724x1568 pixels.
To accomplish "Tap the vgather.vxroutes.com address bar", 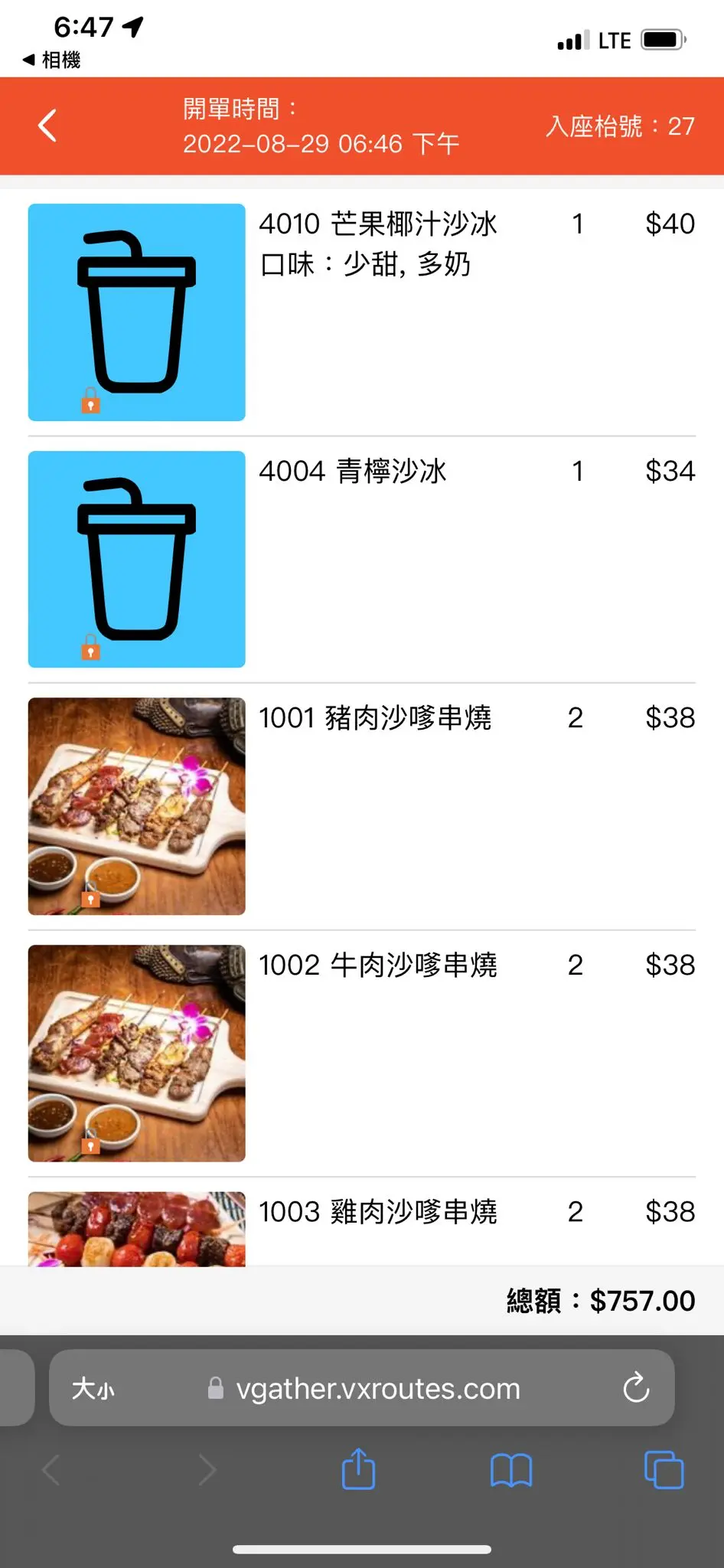I will (x=377, y=1389).
